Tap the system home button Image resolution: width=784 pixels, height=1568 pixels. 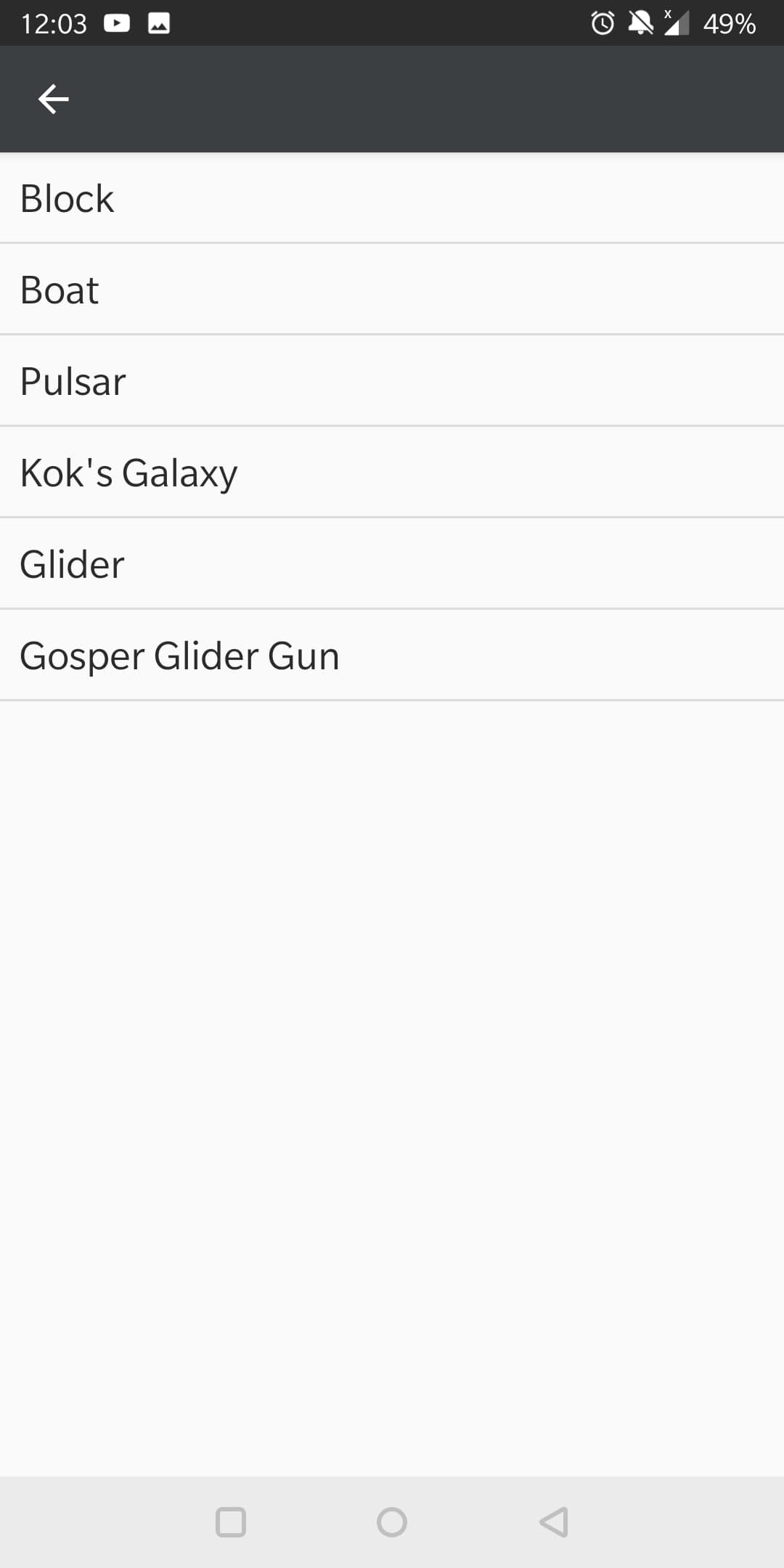click(392, 1522)
